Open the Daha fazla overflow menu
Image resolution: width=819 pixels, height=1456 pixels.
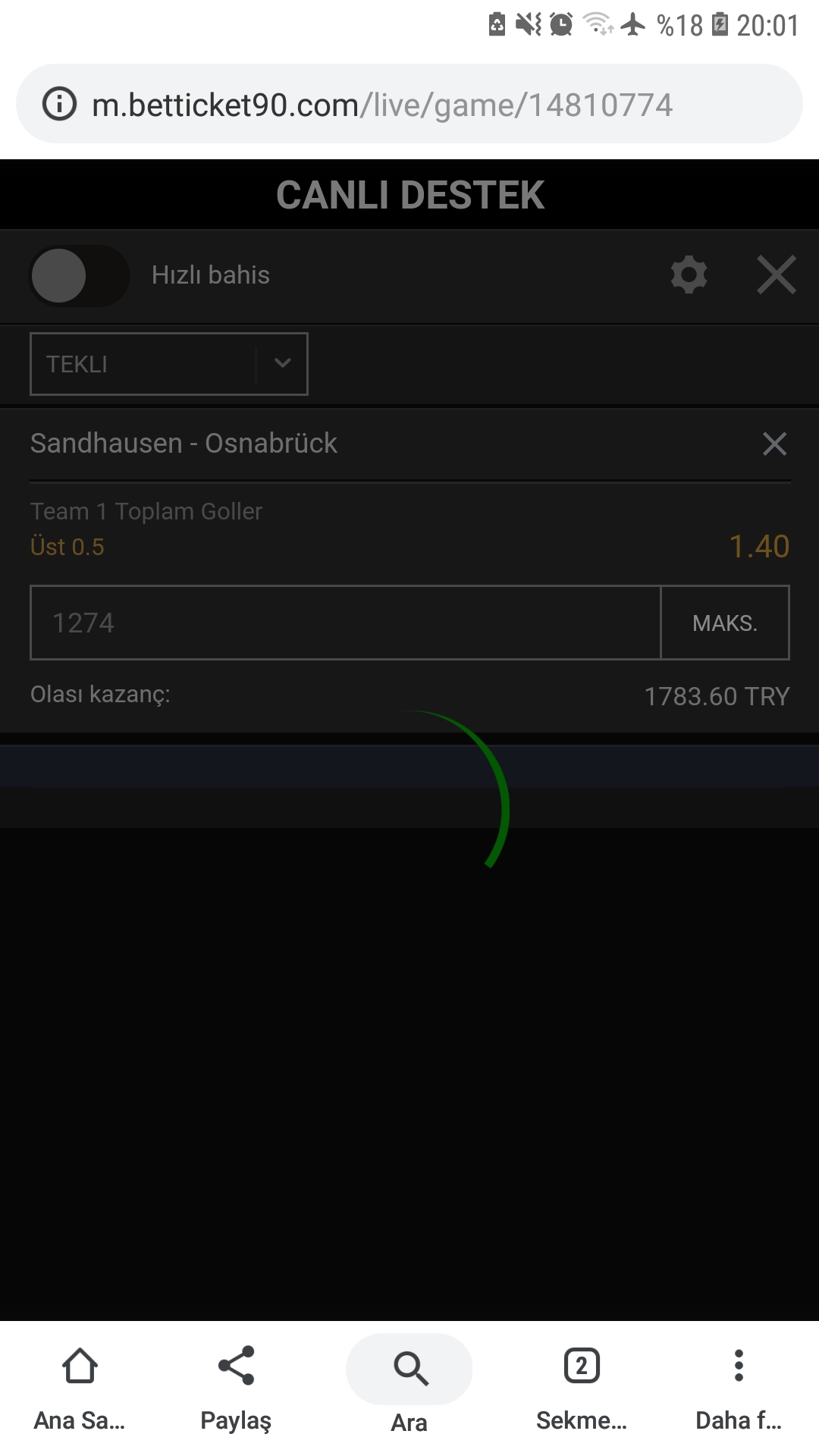(739, 1389)
